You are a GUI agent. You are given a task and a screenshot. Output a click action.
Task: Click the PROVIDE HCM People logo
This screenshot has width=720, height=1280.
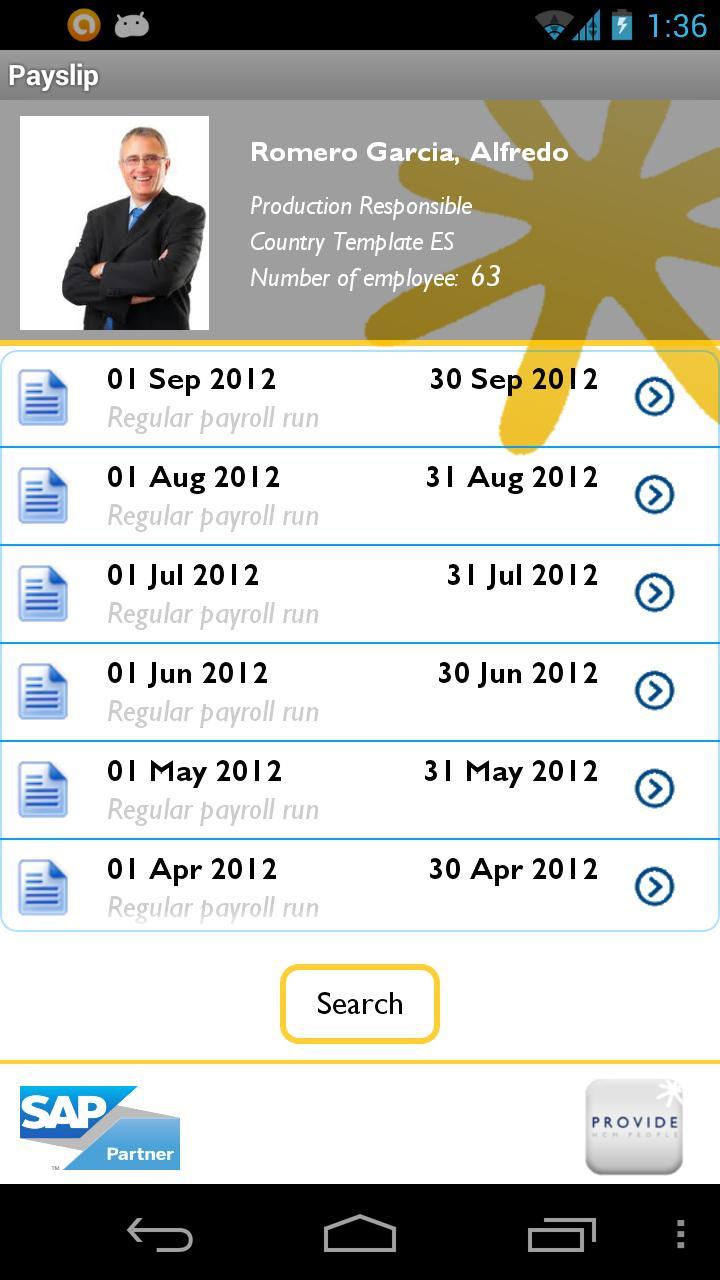click(633, 1125)
